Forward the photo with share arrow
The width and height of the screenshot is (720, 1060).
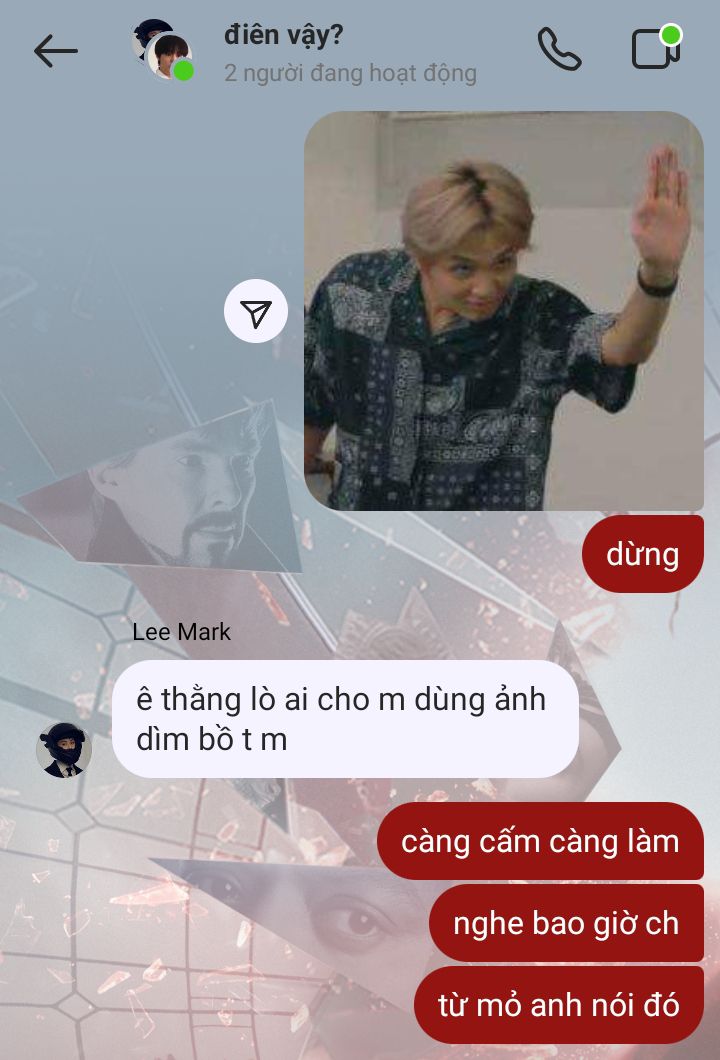pos(256,311)
